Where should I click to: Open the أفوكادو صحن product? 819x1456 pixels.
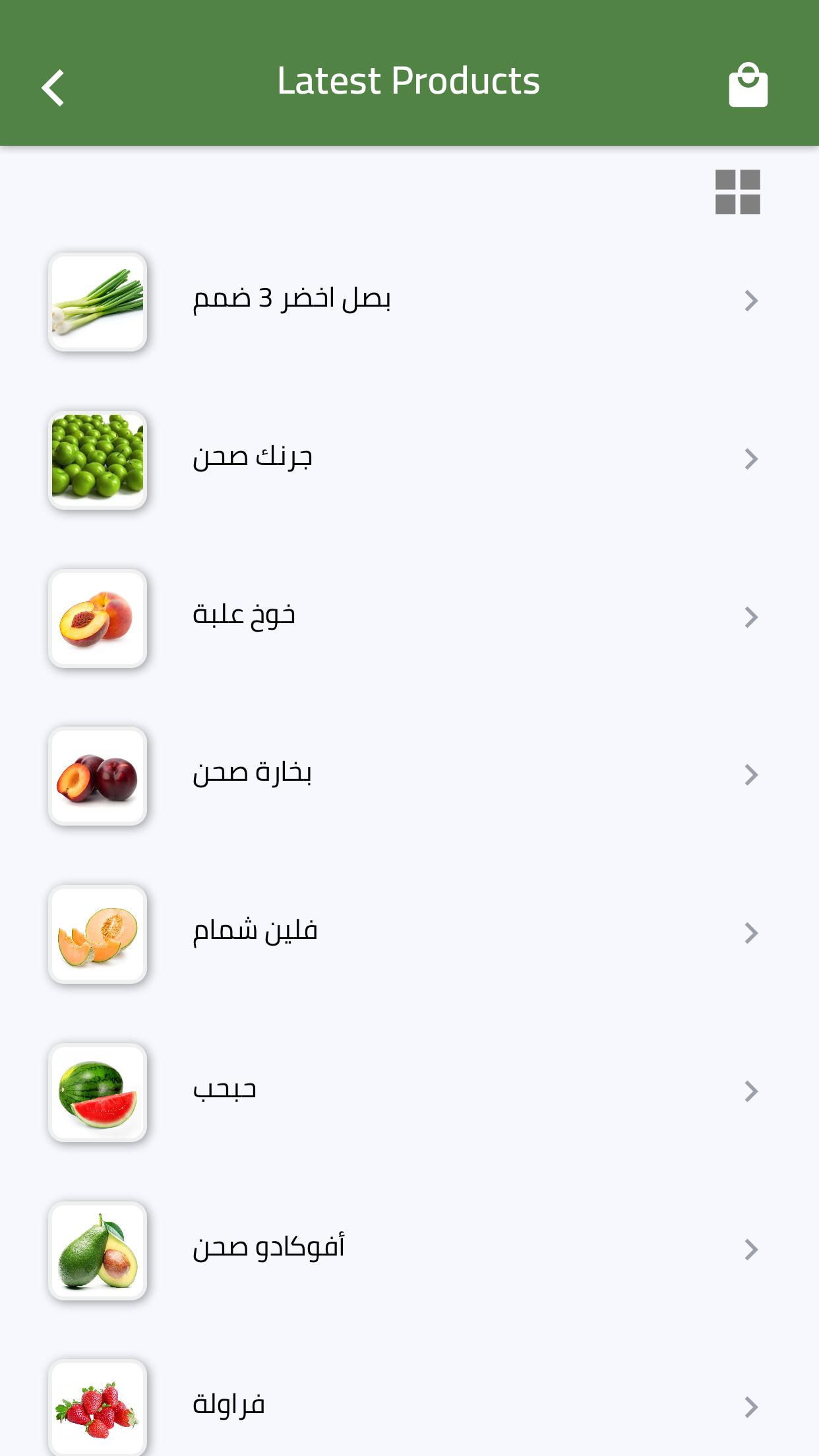coord(409,1250)
